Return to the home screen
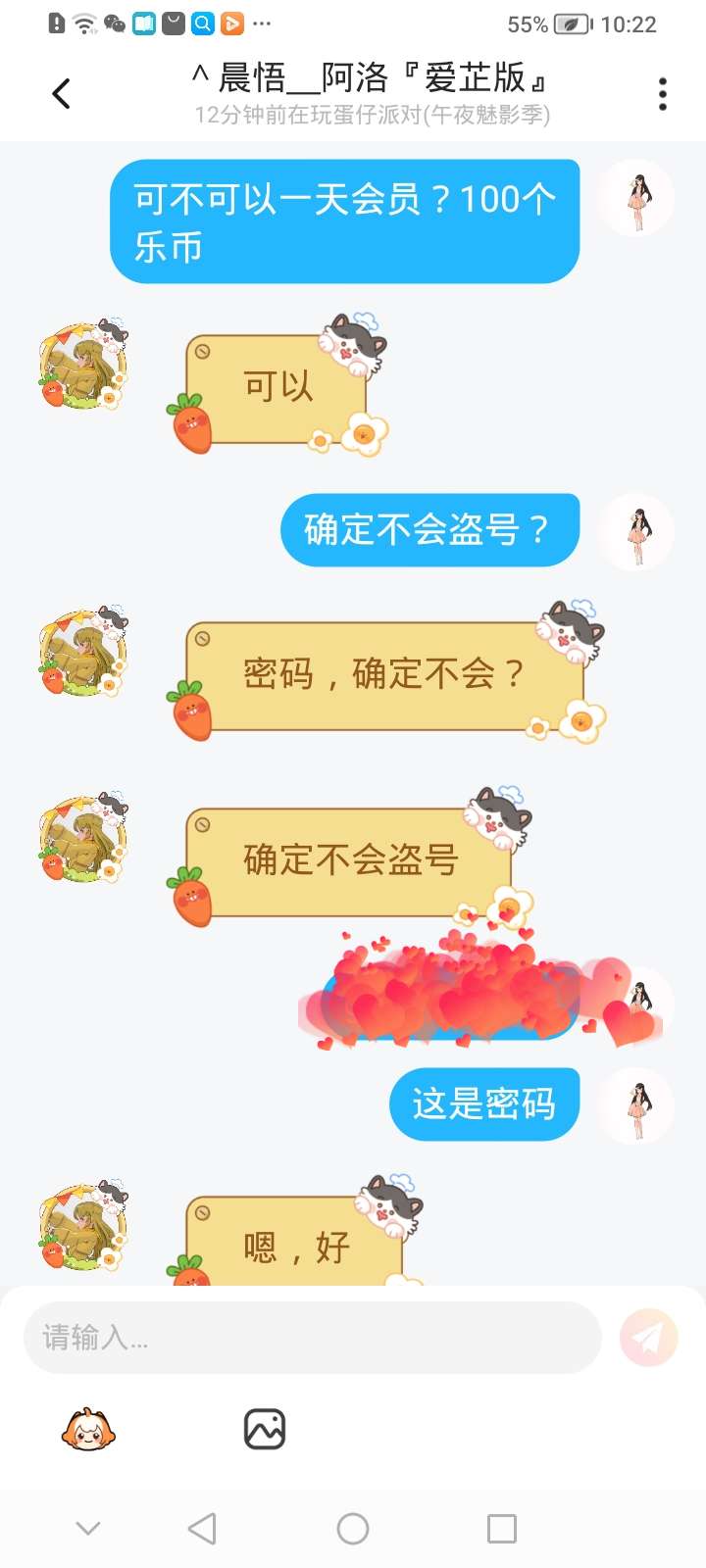The width and height of the screenshot is (706, 1568). [353, 1528]
